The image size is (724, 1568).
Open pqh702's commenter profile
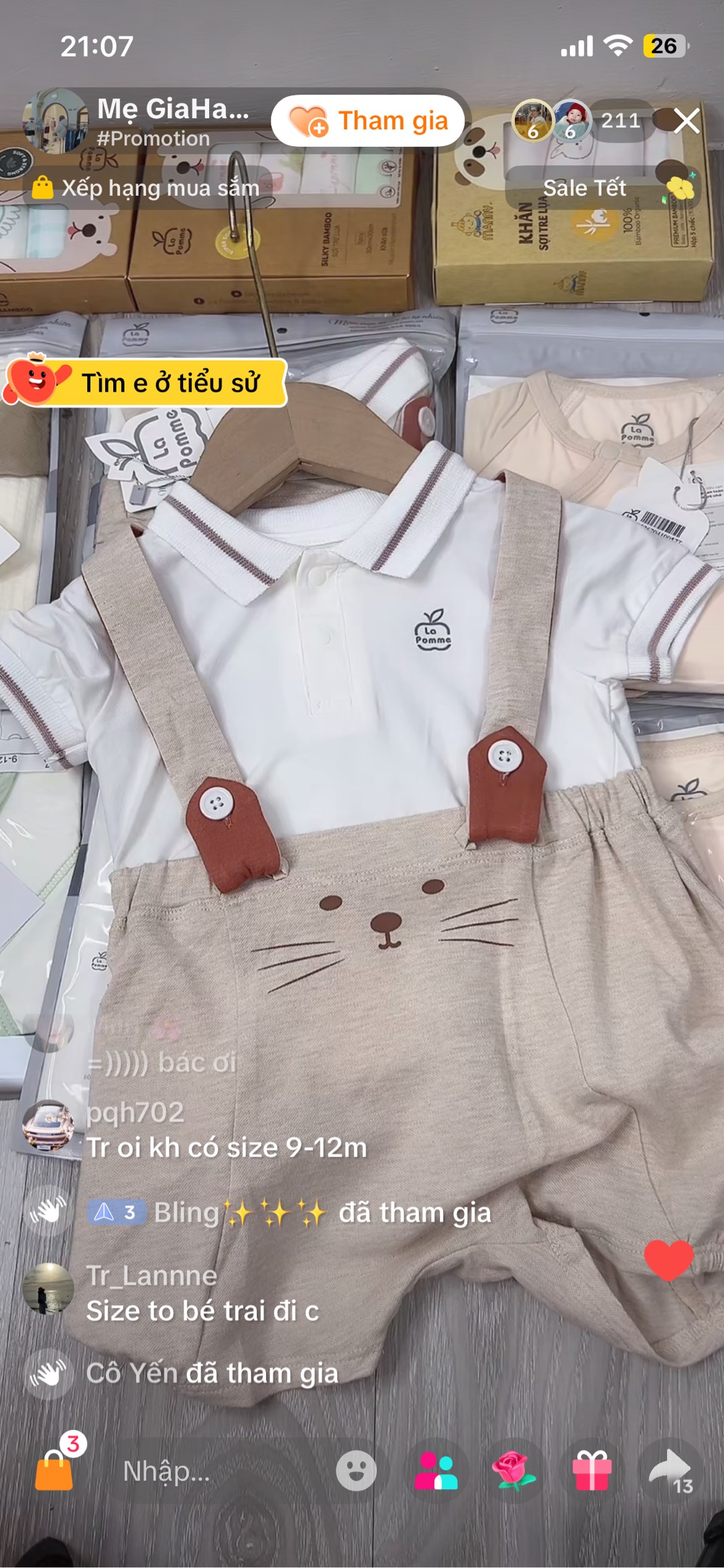click(48, 1126)
